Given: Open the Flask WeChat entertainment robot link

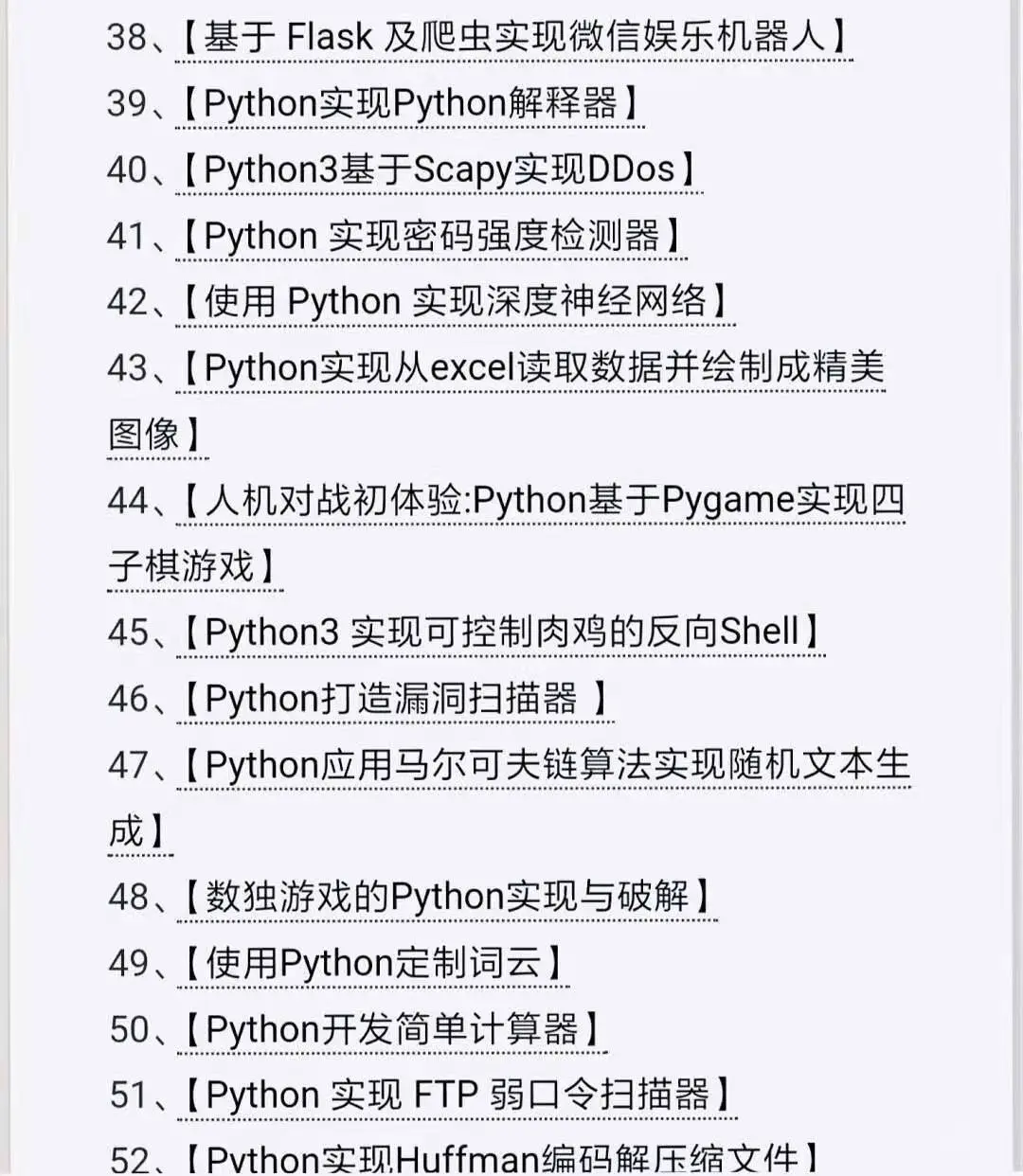Looking at the screenshot, I should tap(513, 39).
